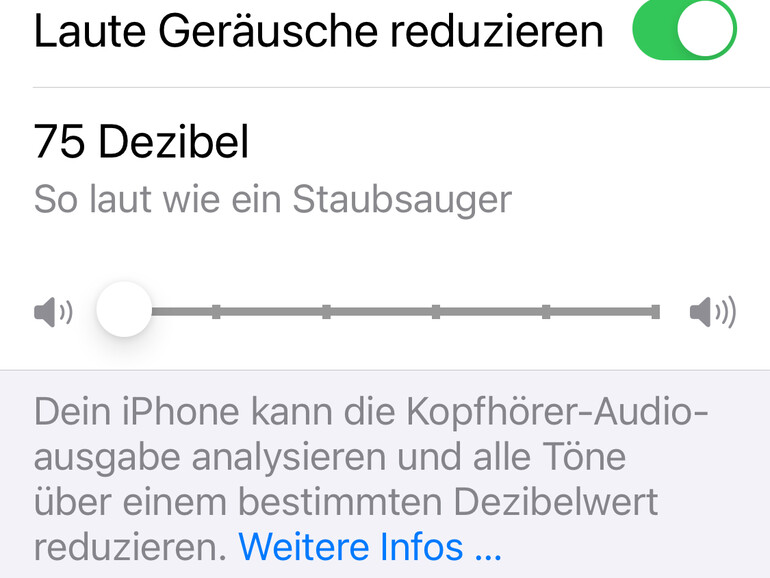Image resolution: width=770 pixels, height=578 pixels.
Task: Disable Laute Geräusche reduzieren switch
Action: point(684,31)
